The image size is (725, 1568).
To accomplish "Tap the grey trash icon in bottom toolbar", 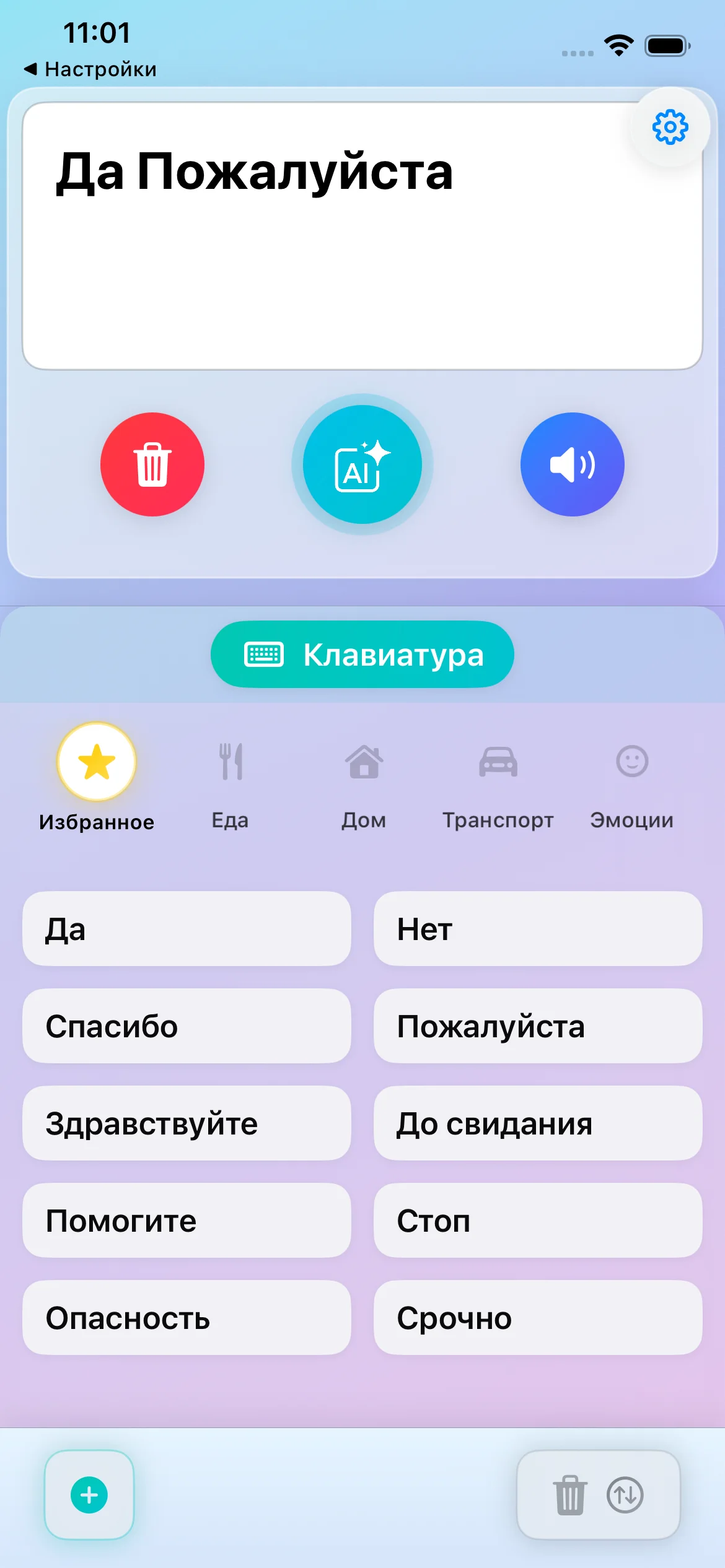I will [x=570, y=1495].
